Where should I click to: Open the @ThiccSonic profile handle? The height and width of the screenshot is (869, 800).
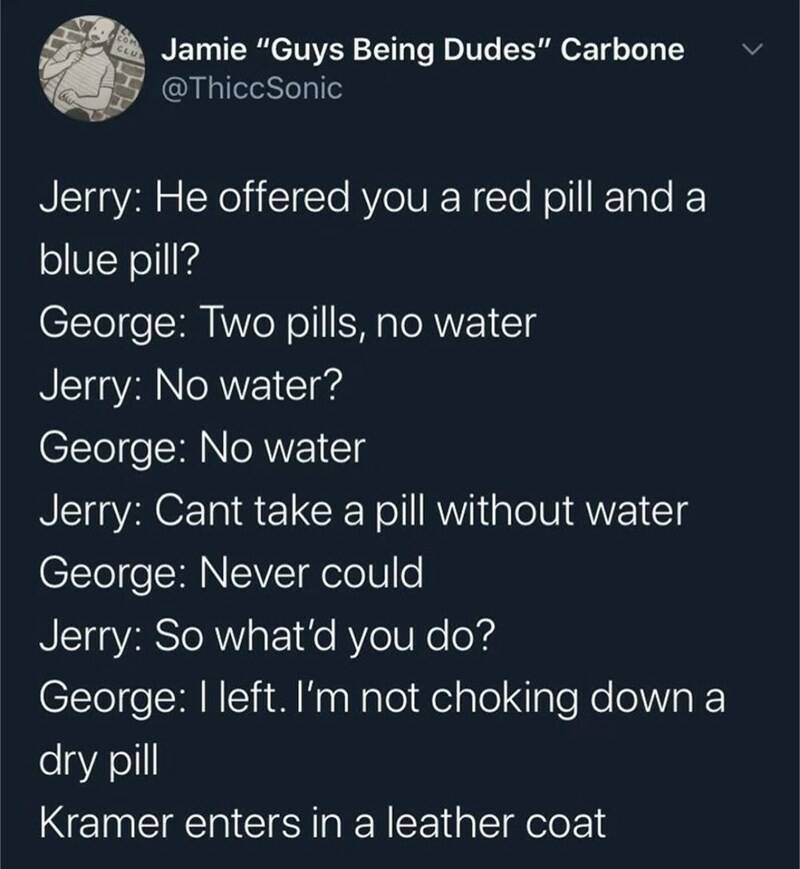pos(251,89)
